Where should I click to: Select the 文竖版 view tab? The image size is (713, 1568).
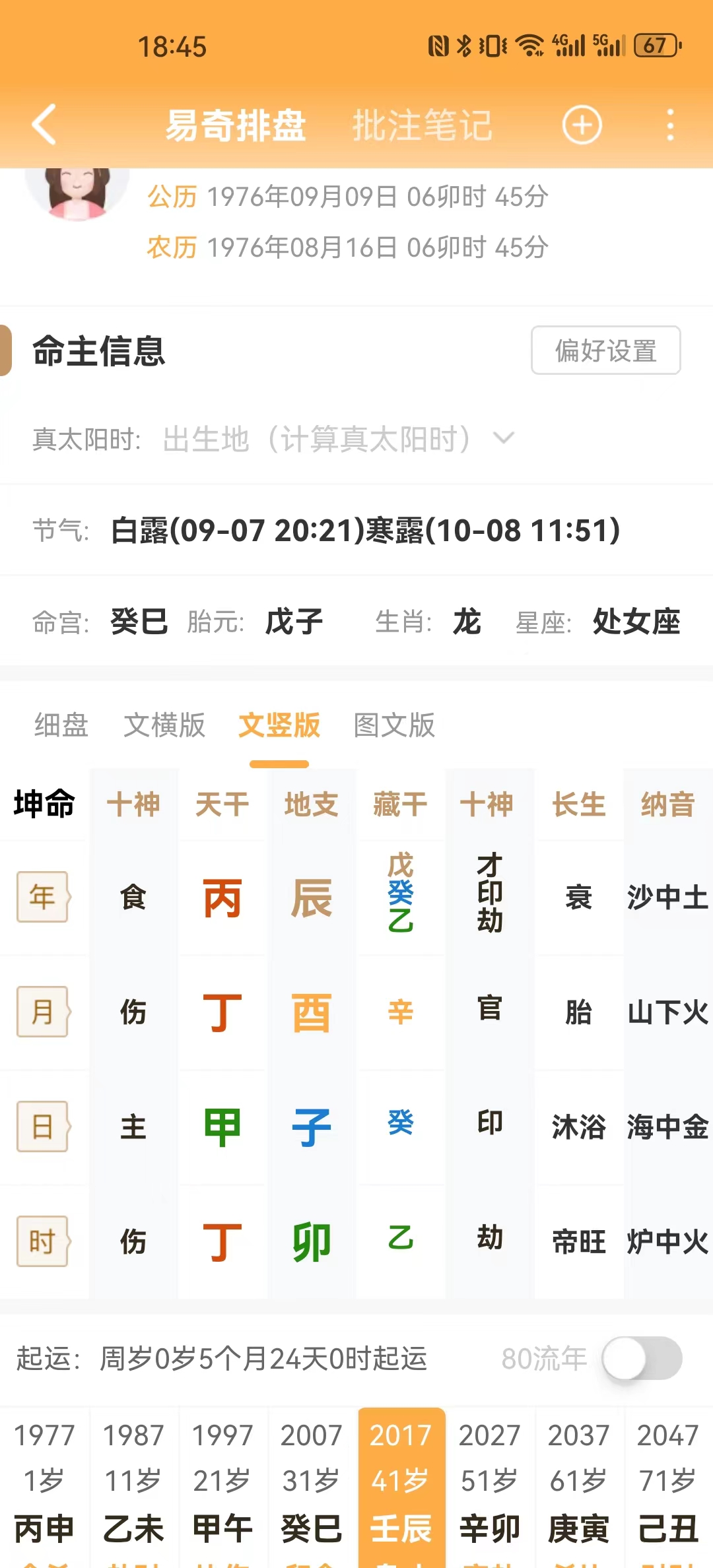point(279,725)
